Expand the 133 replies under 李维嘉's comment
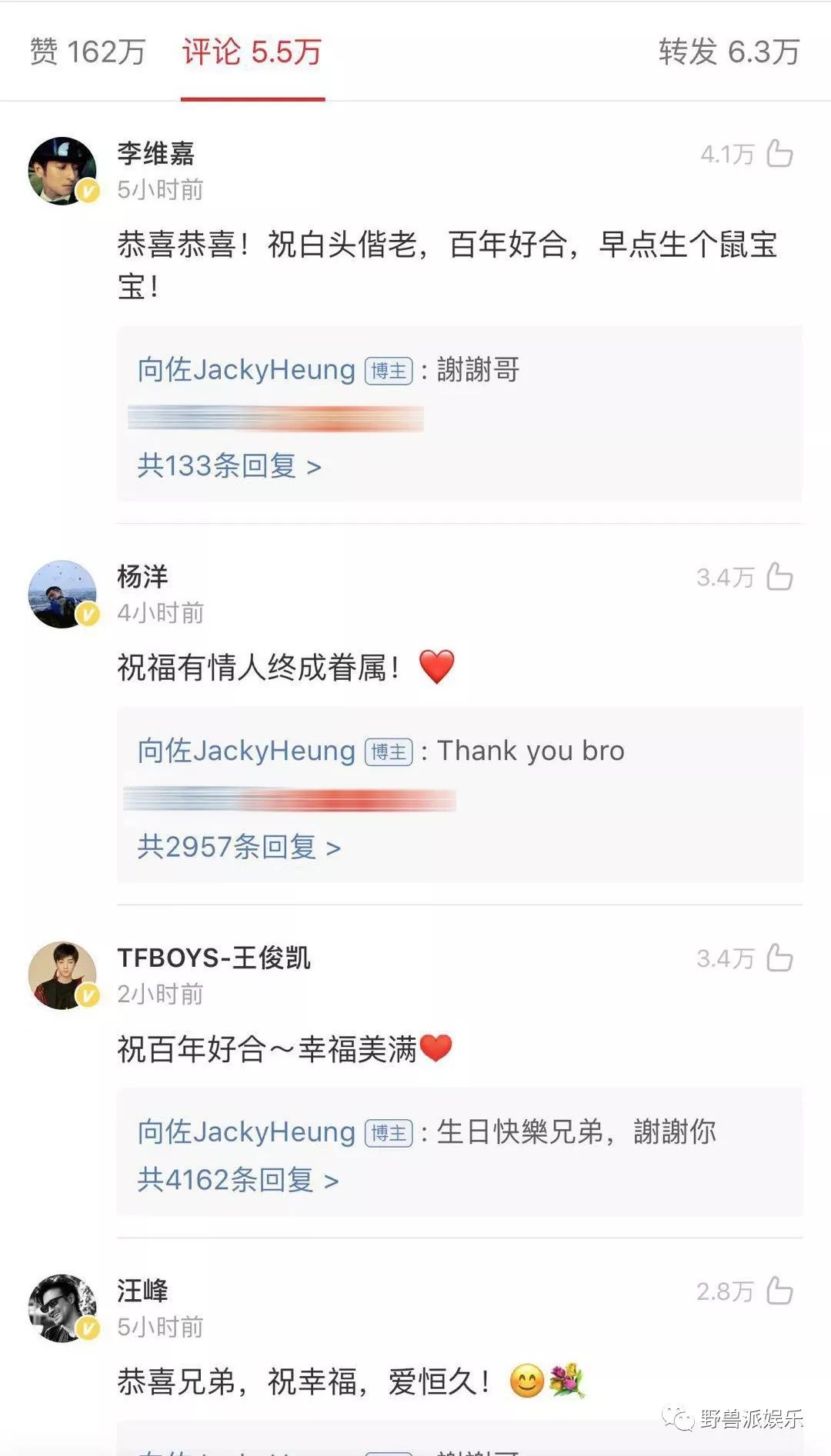This screenshot has height=1456, width=831. [x=219, y=466]
